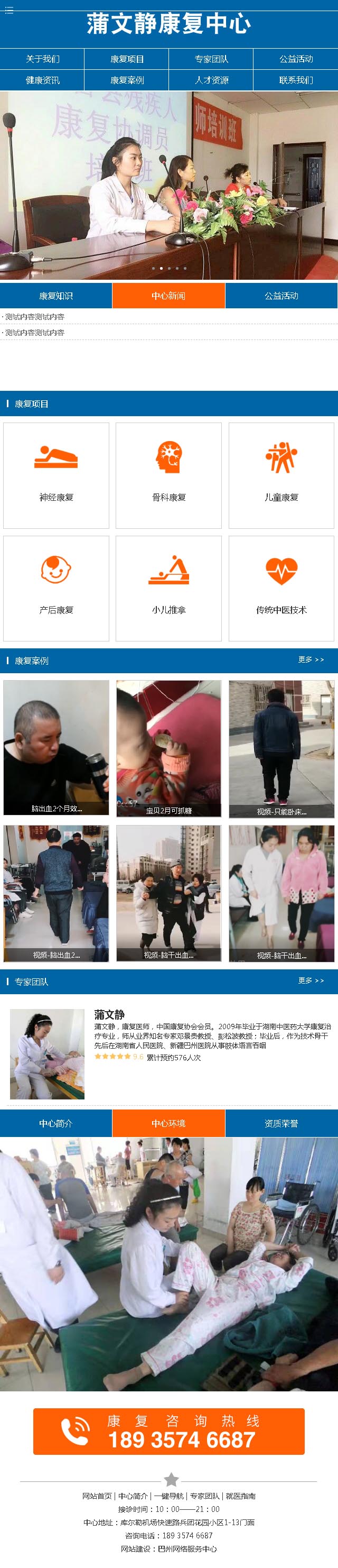The width and height of the screenshot is (338, 1568).
Task: Open the first 测试内容测试内容 news item
Action: pos(35,317)
